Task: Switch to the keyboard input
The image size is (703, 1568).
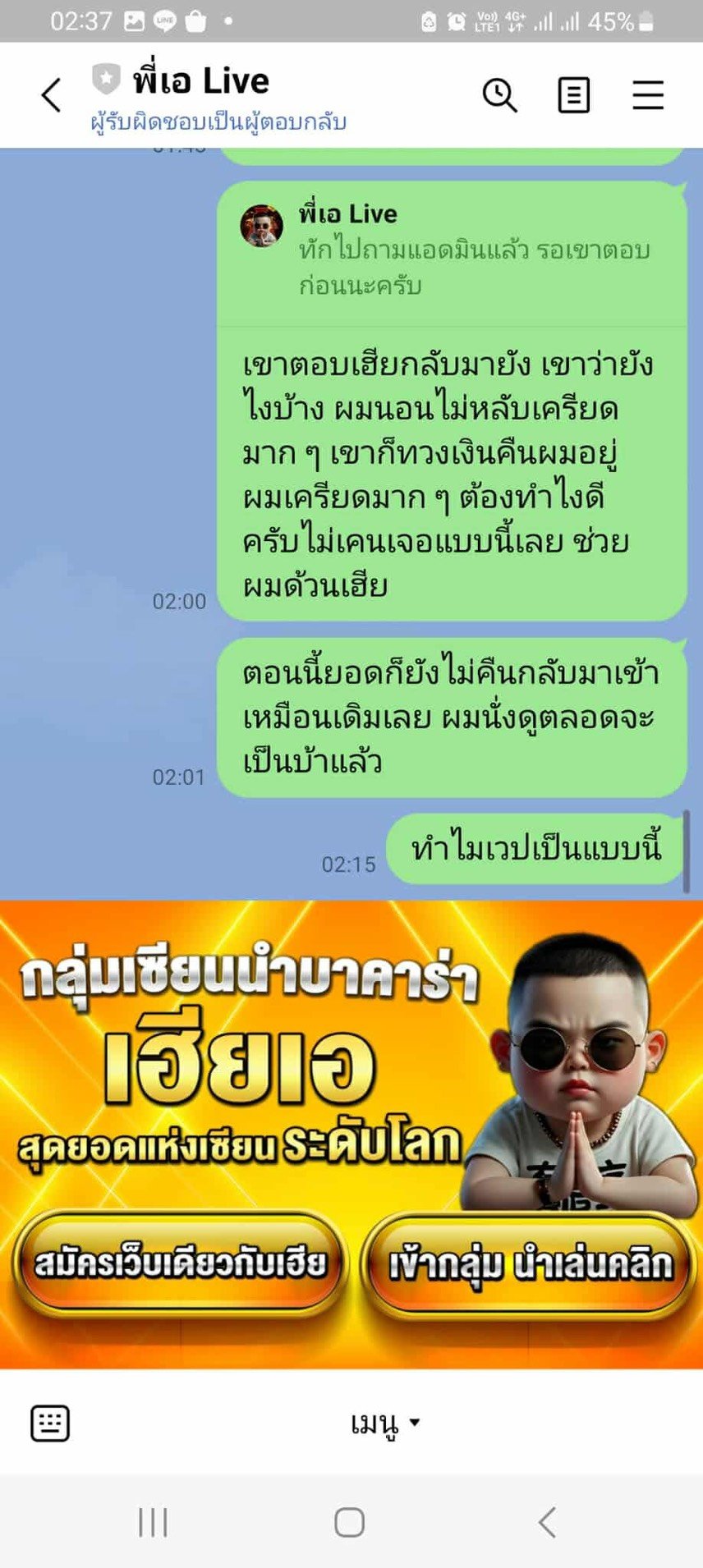Action: tap(49, 1423)
